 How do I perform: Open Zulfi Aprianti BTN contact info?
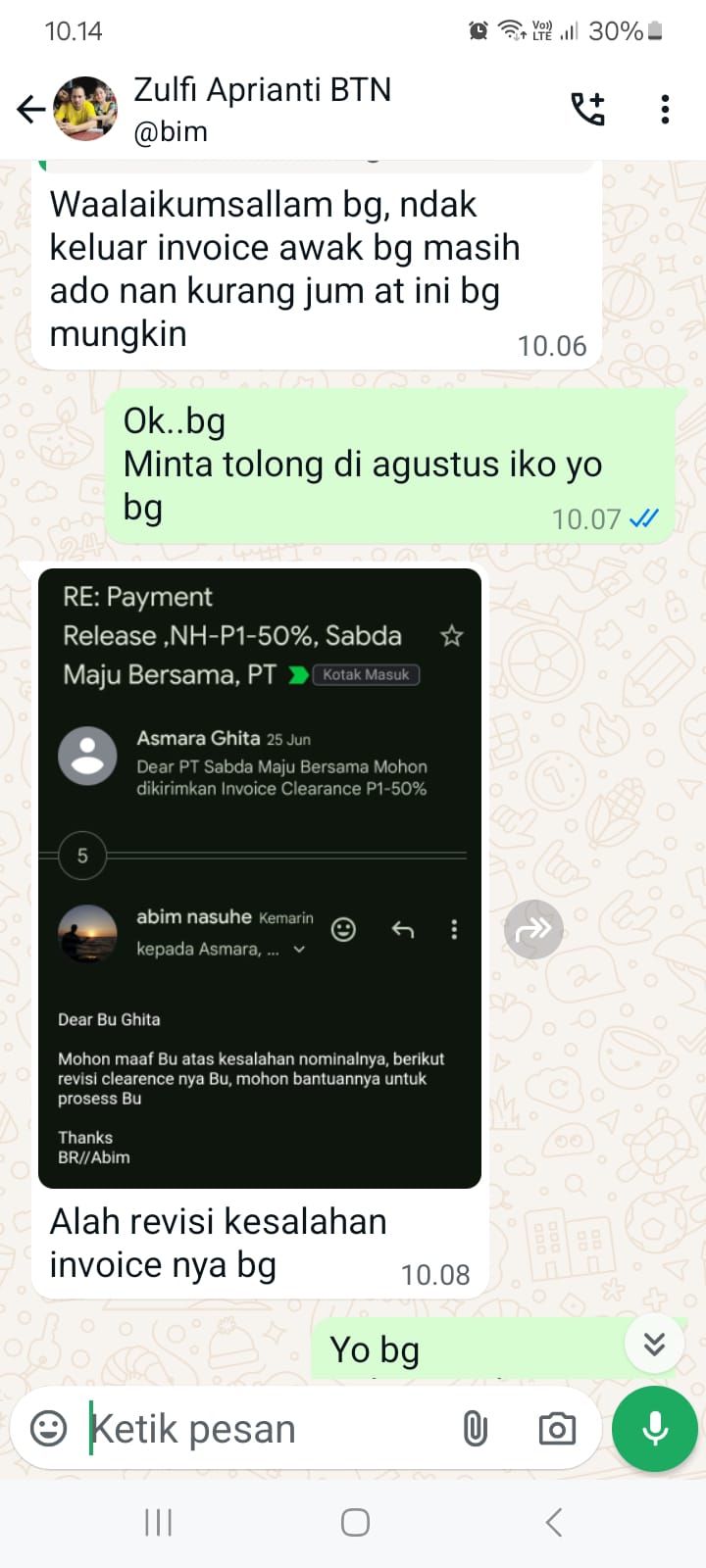[263, 108]
